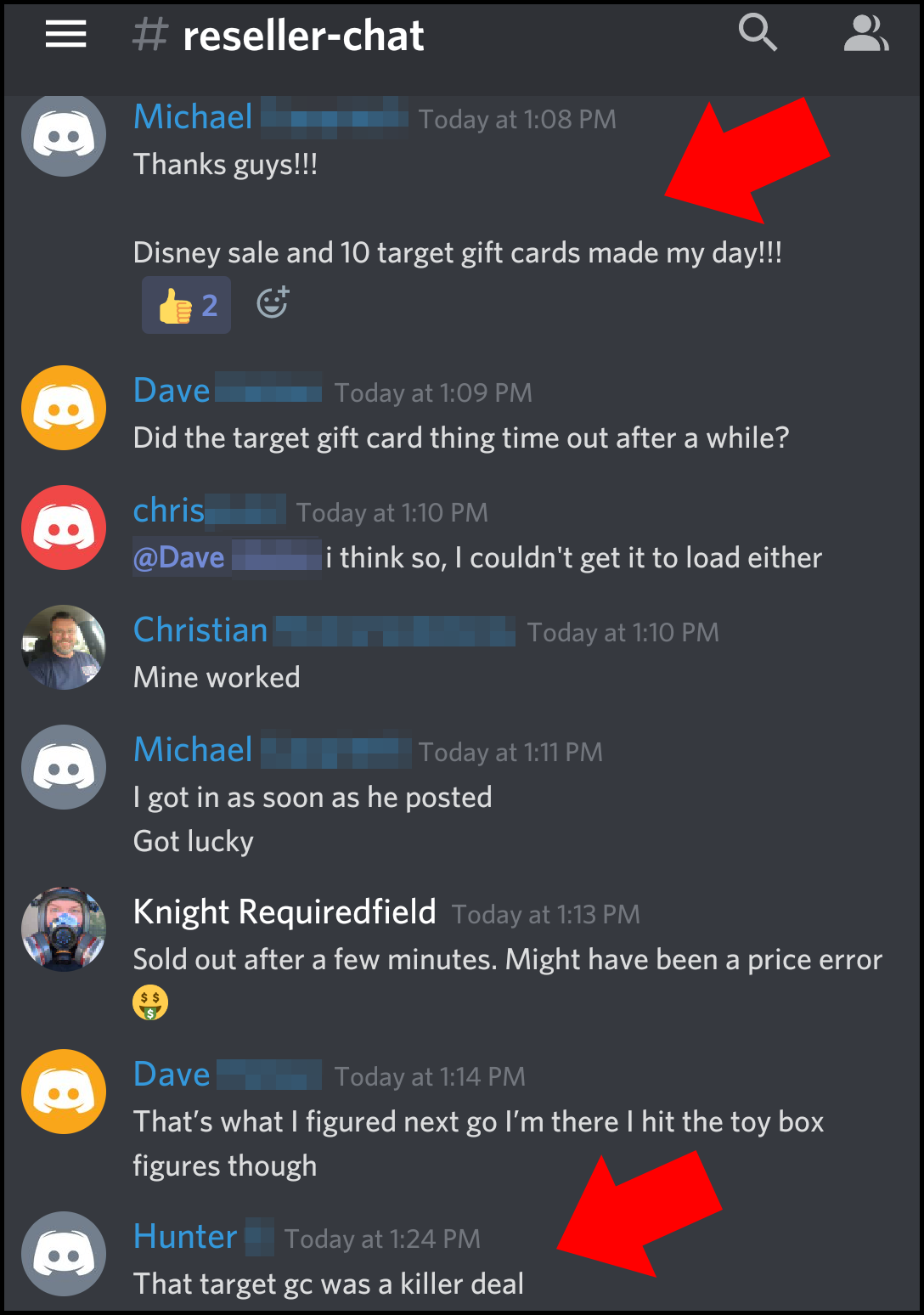This screenshot has width=924, height=1315.
Task: Add a new reaction to Michael's message
Action: coord(273,302)
